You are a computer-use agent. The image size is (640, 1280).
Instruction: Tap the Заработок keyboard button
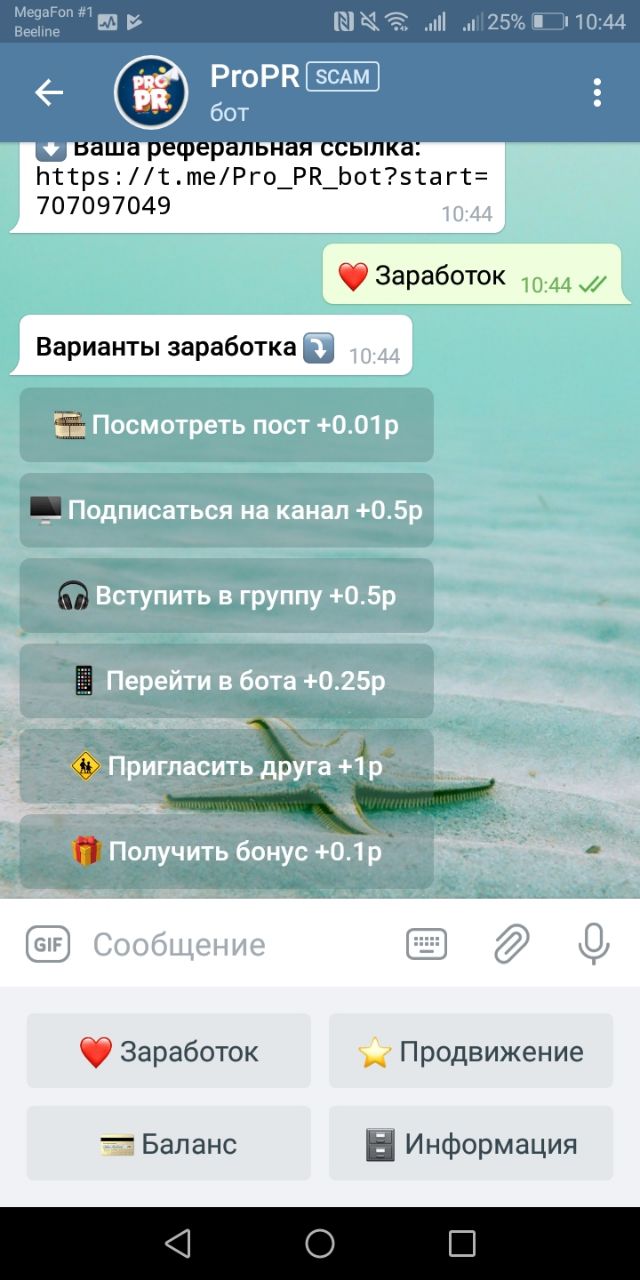point(169,1051)
